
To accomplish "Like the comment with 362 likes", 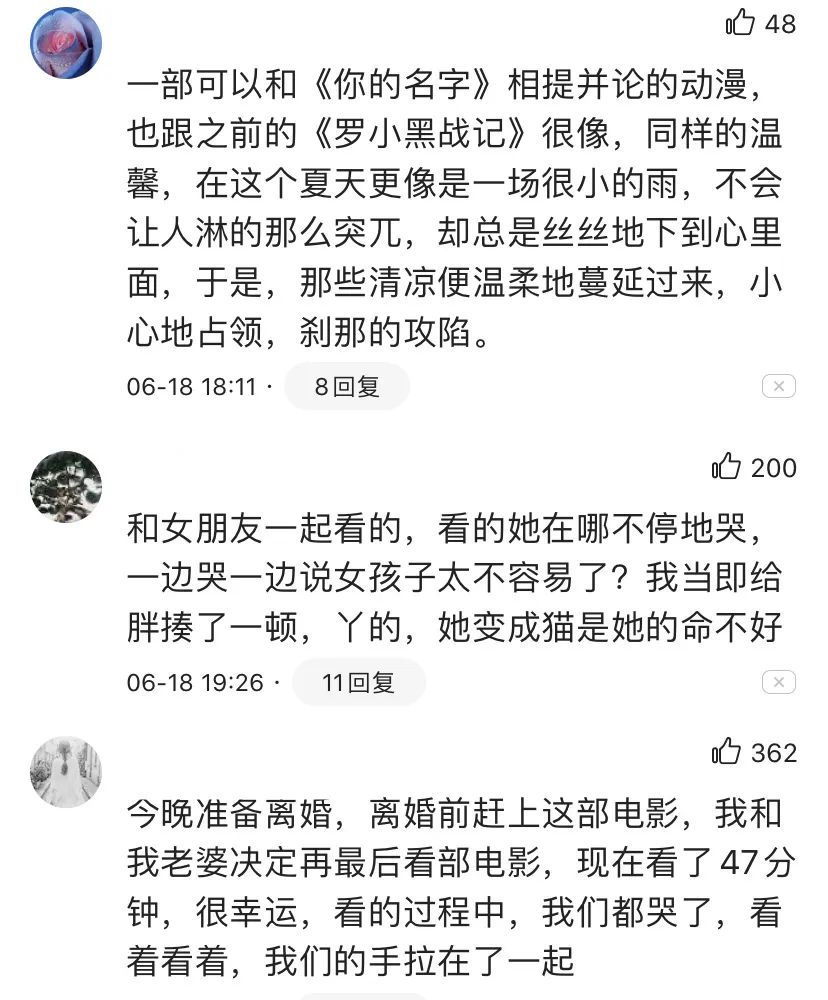I will pyautogui.click(x=727, y=752).
